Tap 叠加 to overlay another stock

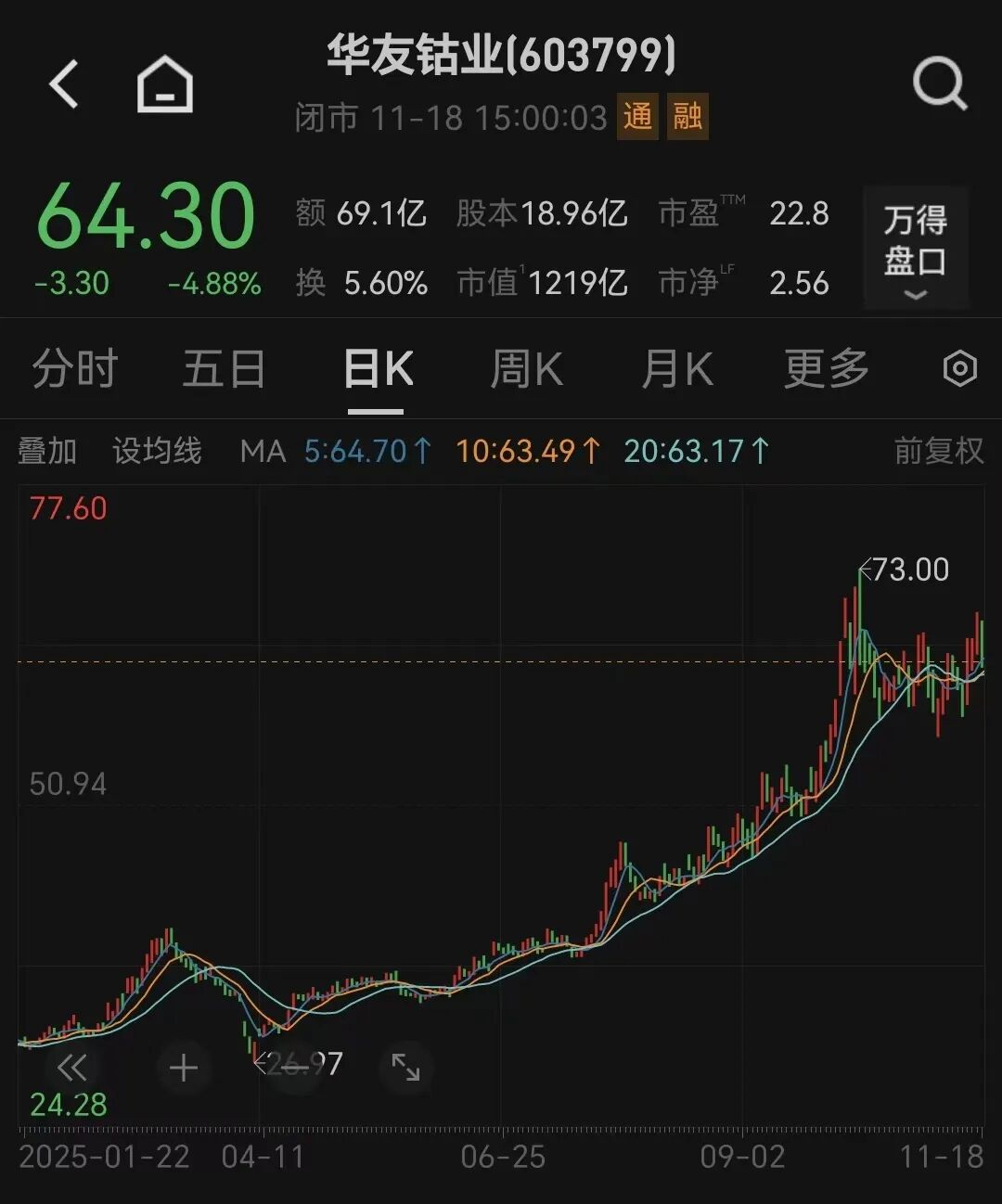[47, 452]
